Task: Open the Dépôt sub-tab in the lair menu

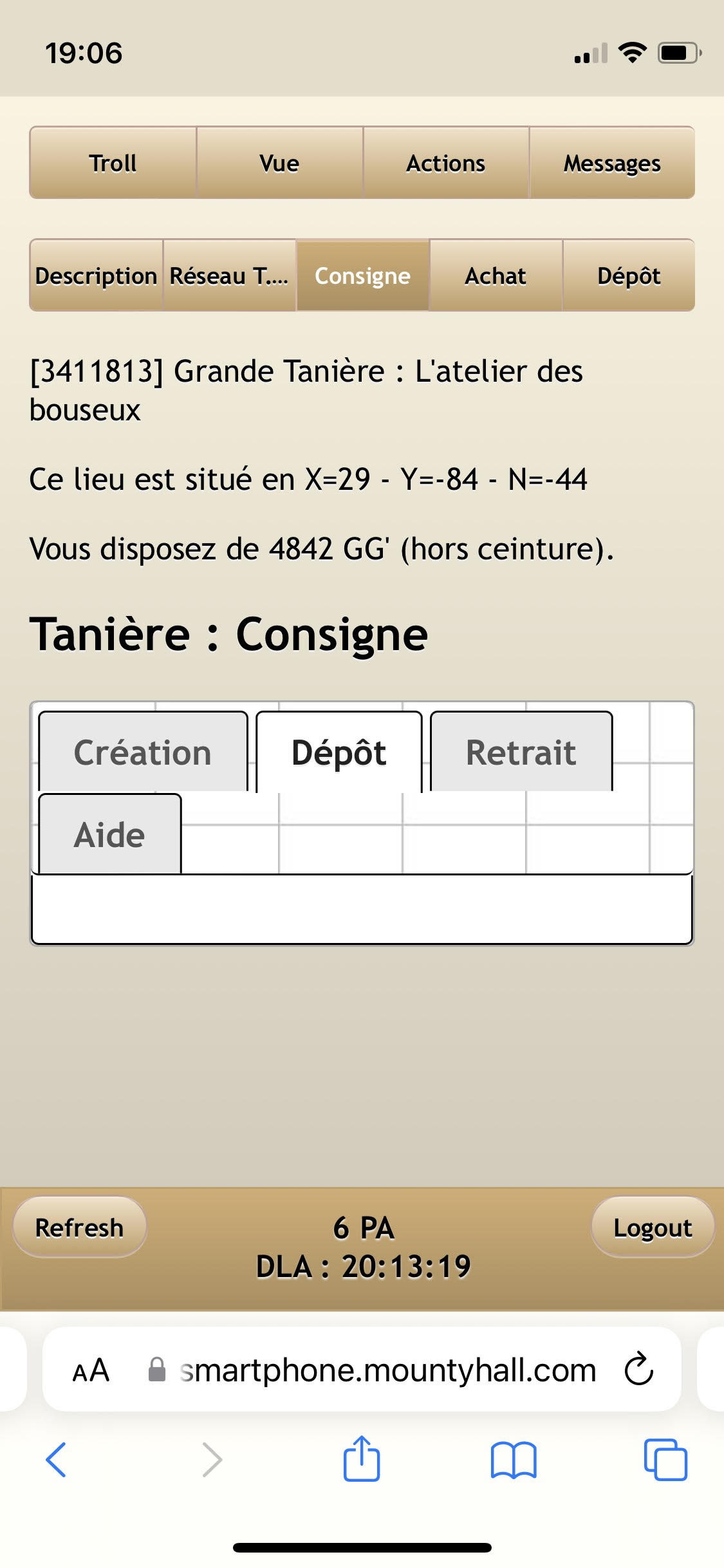Action: tap(629, 275)
